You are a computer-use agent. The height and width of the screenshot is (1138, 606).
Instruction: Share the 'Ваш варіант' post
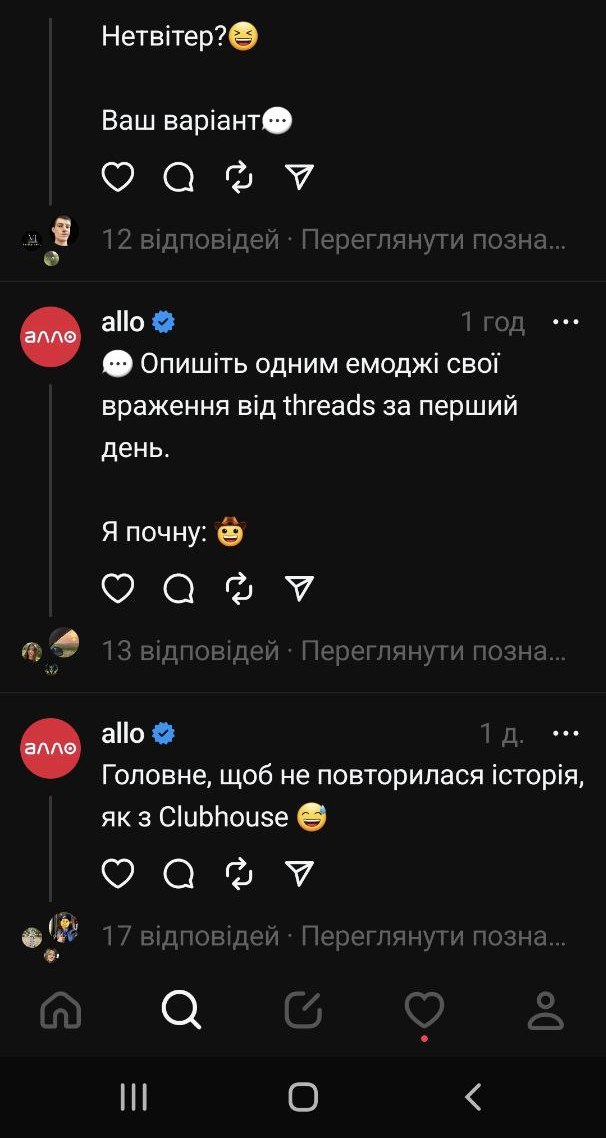[x=299, y=178]
